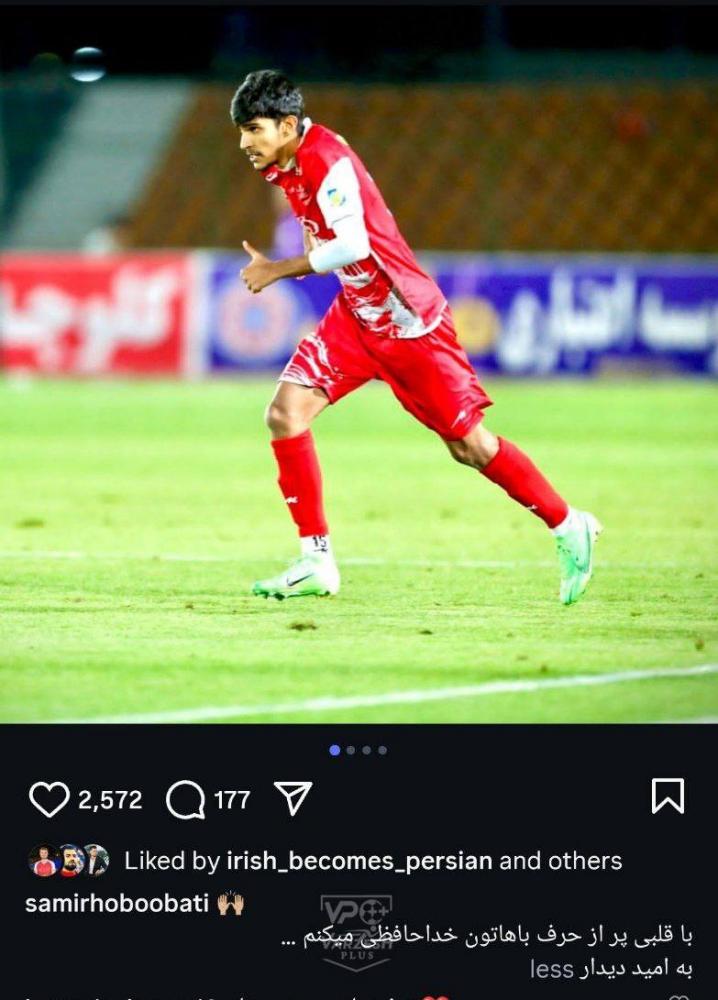Screen dimensions: 718x1000
Task: Open the comments on this post
Action: 186,799
